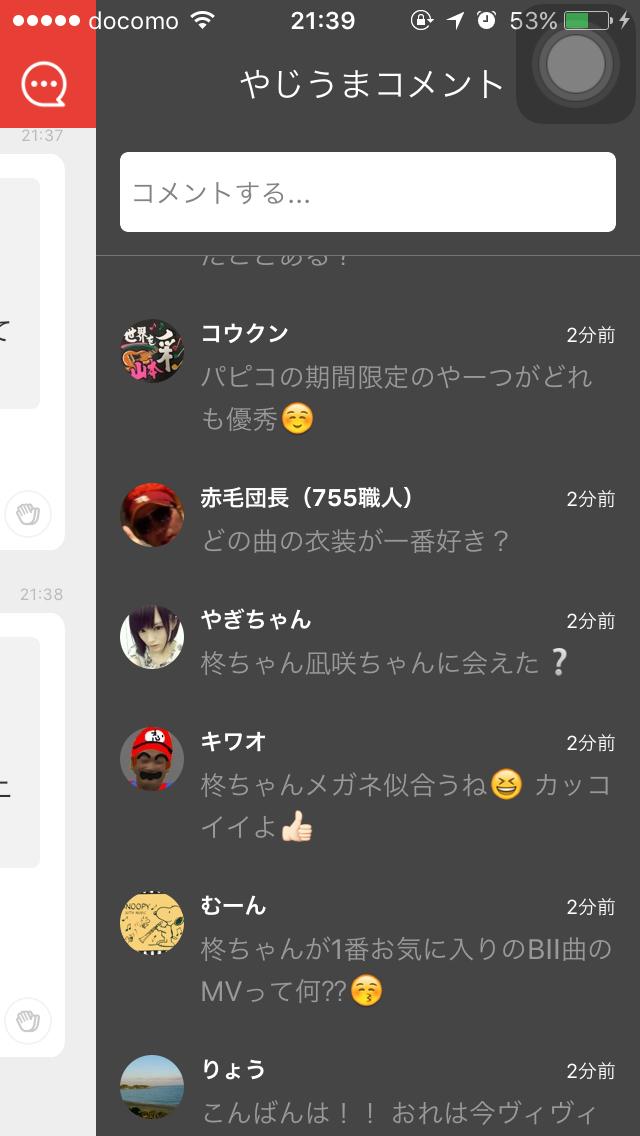640x1136 pixels.
Task: Tap むーん's Snoopy avatar
Action: pyautogui.click(x=152, y=922)
